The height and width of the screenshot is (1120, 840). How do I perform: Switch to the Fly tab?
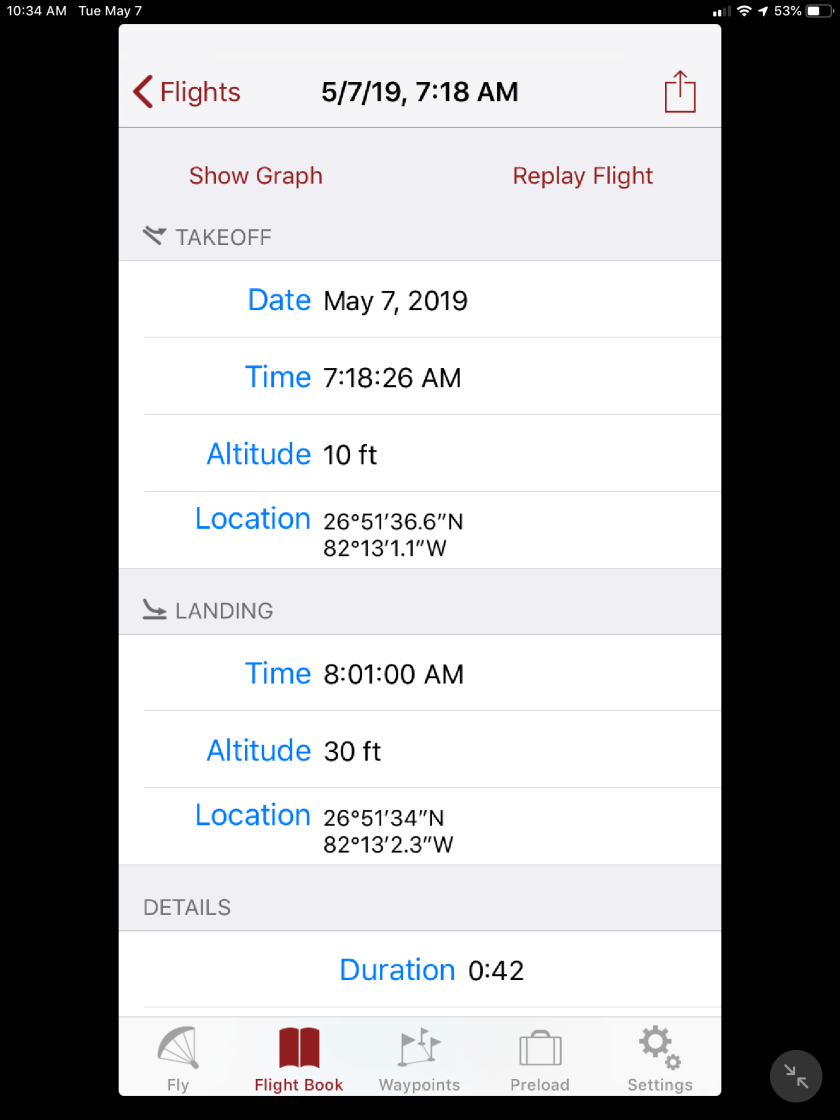click(x=178, y=1059)
